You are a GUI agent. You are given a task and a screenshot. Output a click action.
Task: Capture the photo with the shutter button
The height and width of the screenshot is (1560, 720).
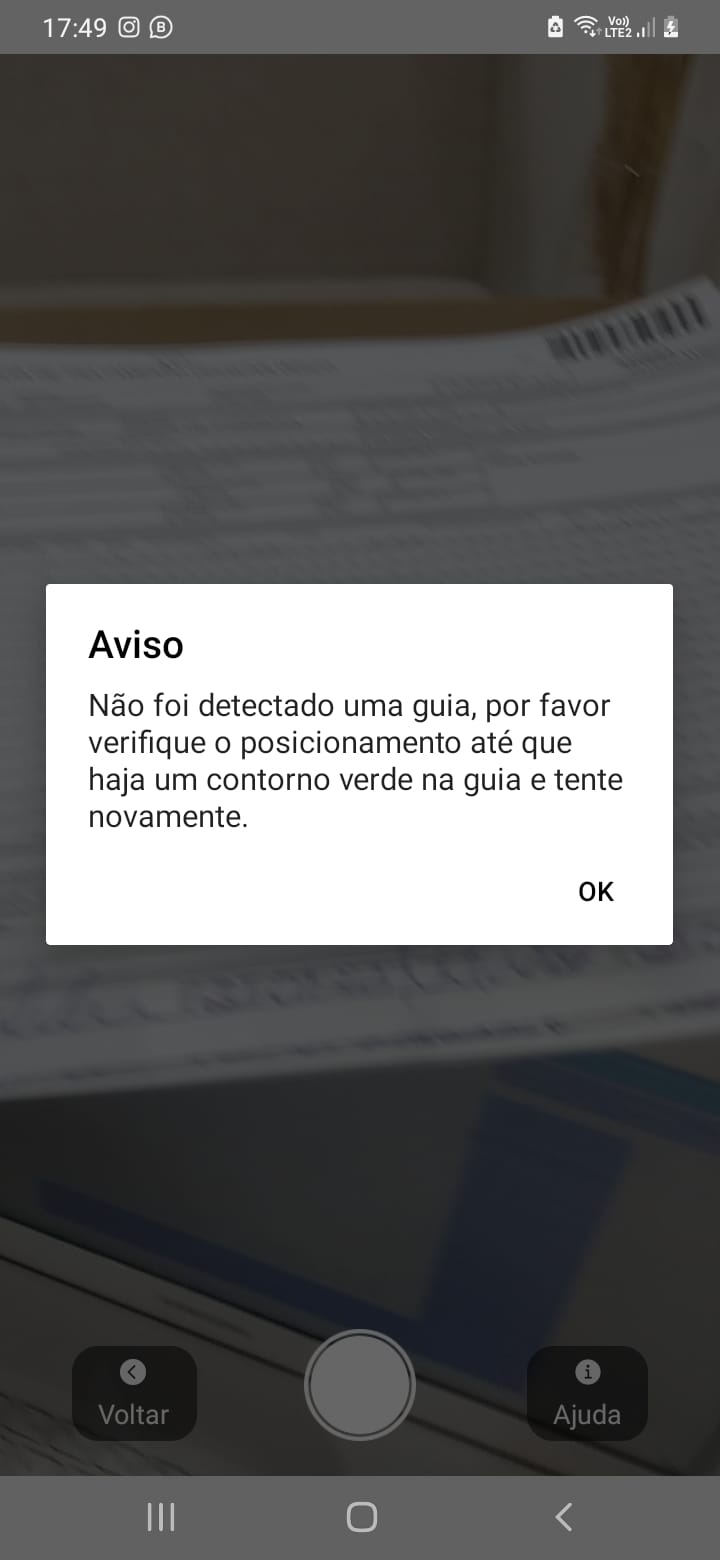(359, 1384)
